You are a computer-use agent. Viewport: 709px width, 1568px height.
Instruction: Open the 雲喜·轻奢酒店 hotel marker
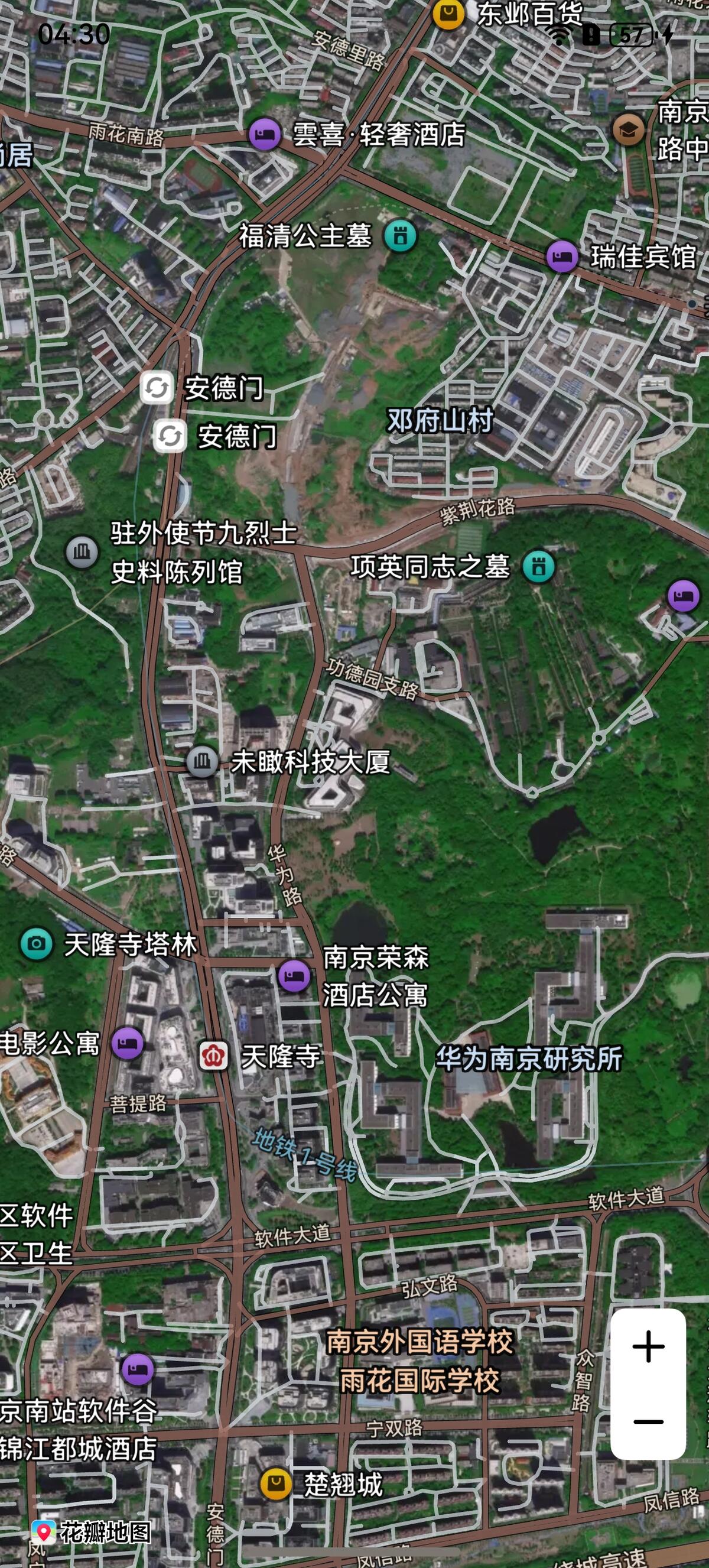click(x=265, y=134)
